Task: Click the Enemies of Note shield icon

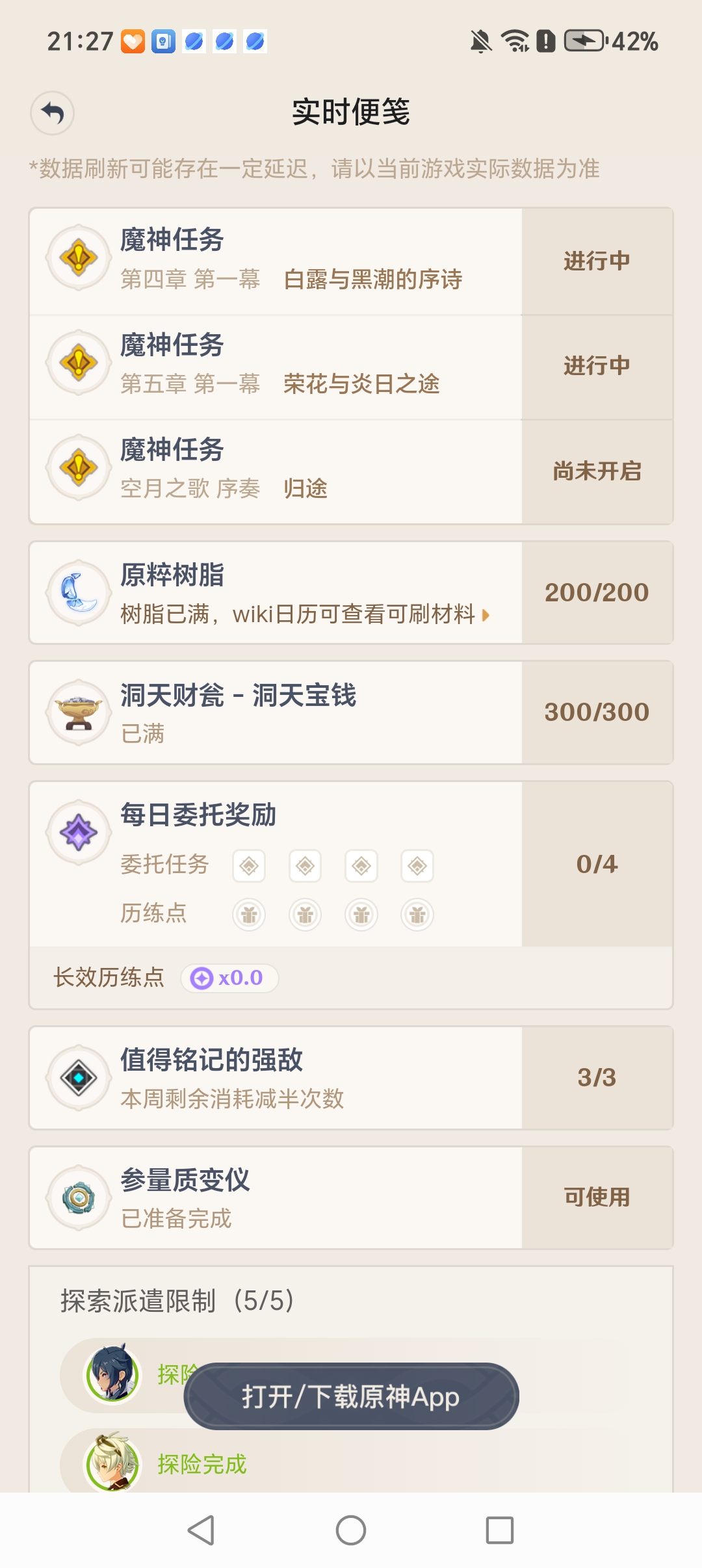Action: tap(78, 1076)
